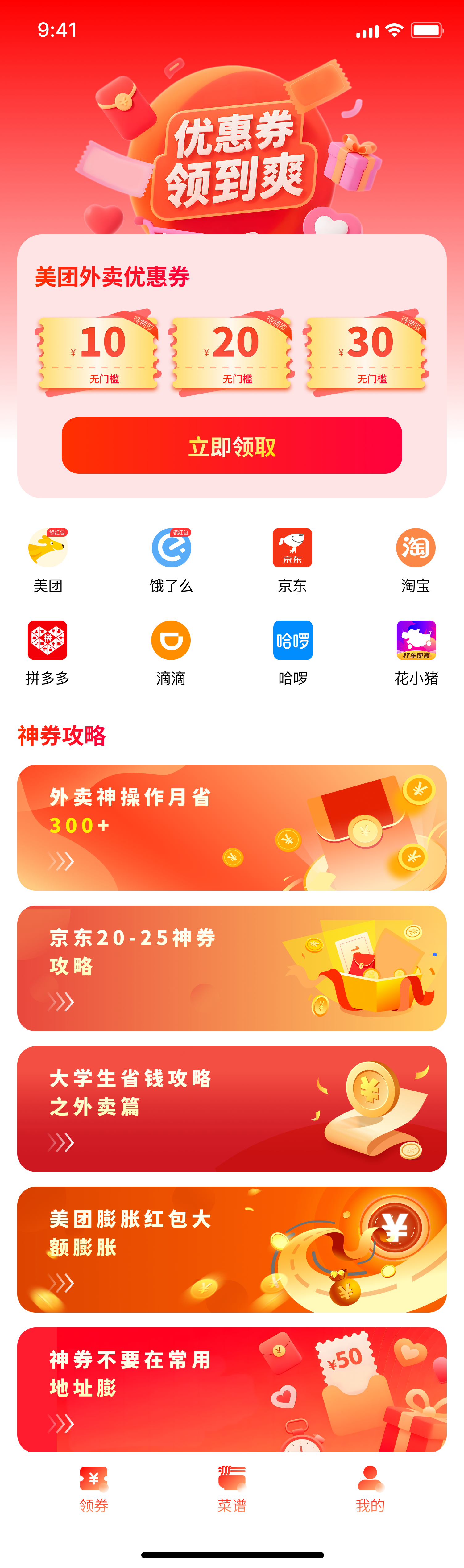This screenshot has width=464, height=1568.
Task: Open the 美团膨胀红包大额膨胀 card
Action: coord(231,1249)
